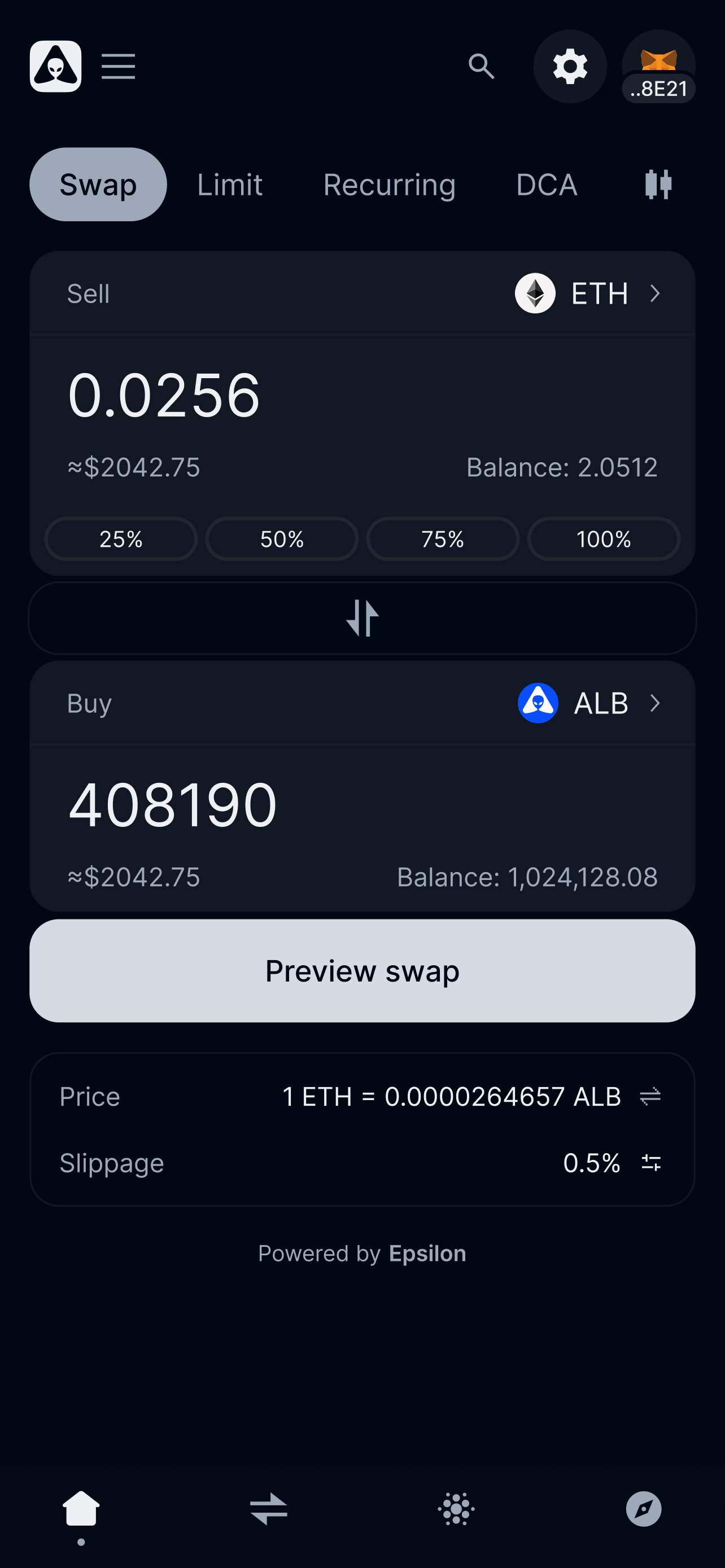The image size is (725, 1568).
Task: Flip the sell and buy tokens
Action: 362,618
